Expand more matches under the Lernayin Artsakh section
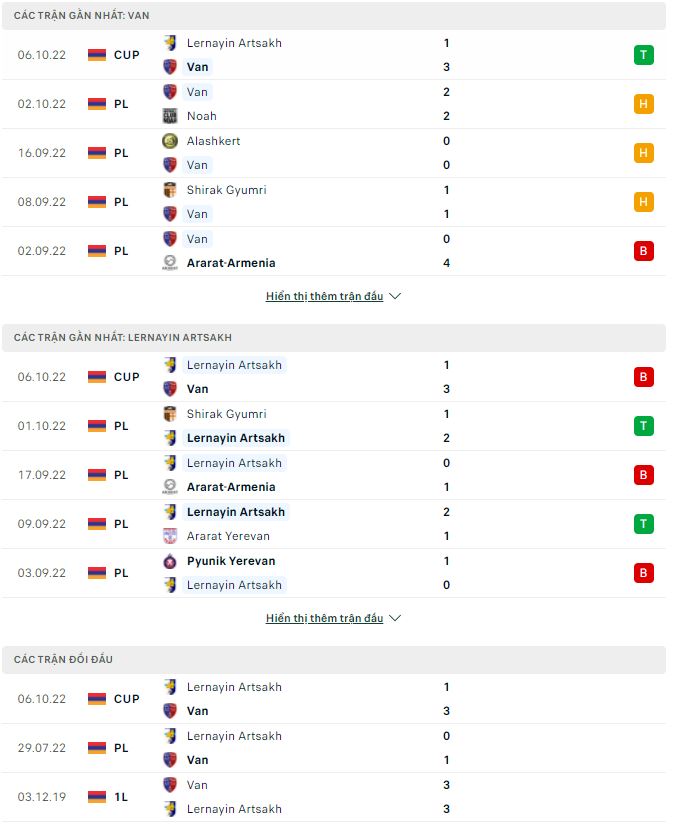The width and height of the screenshot is (676, 826). 332,618
